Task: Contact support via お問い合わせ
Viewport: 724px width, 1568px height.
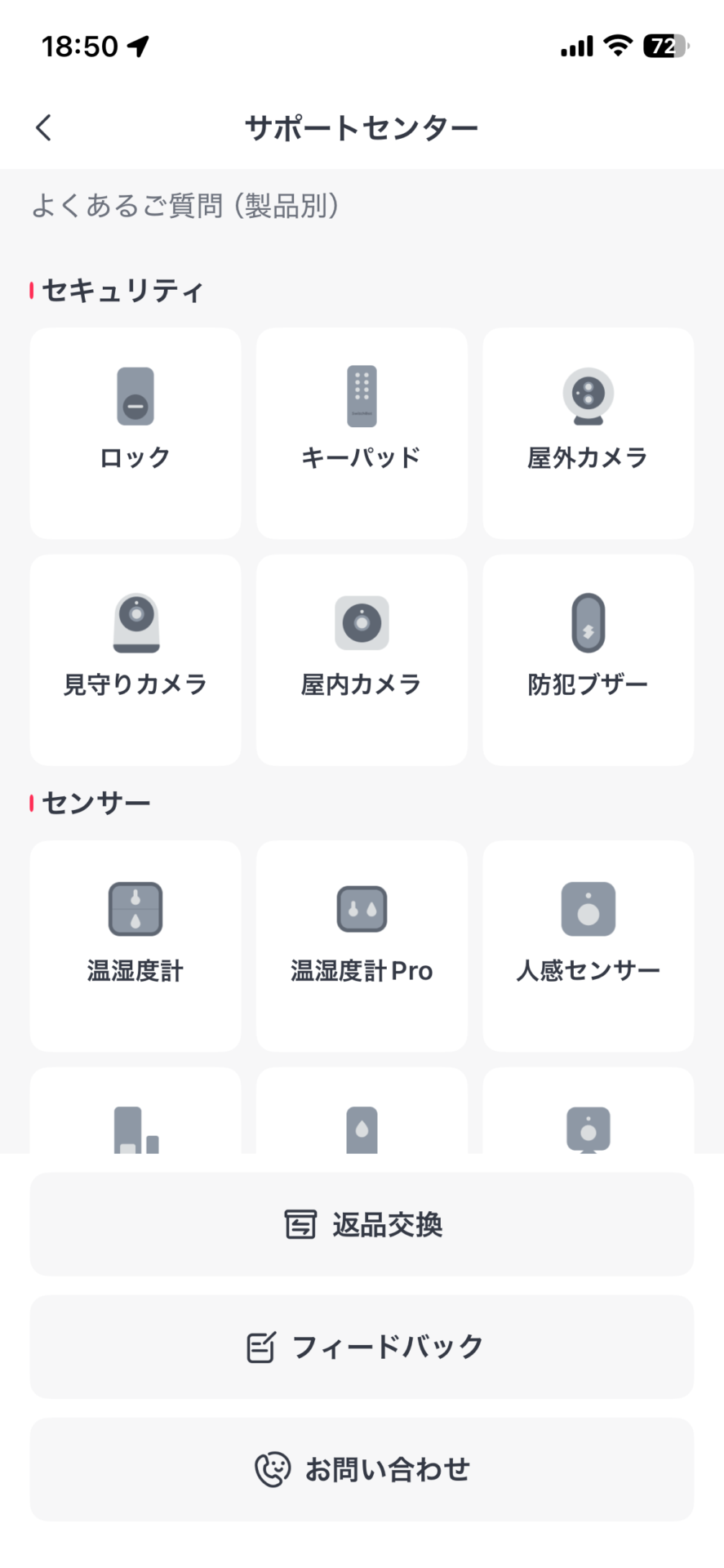Action: click(x=362, y=1469)
